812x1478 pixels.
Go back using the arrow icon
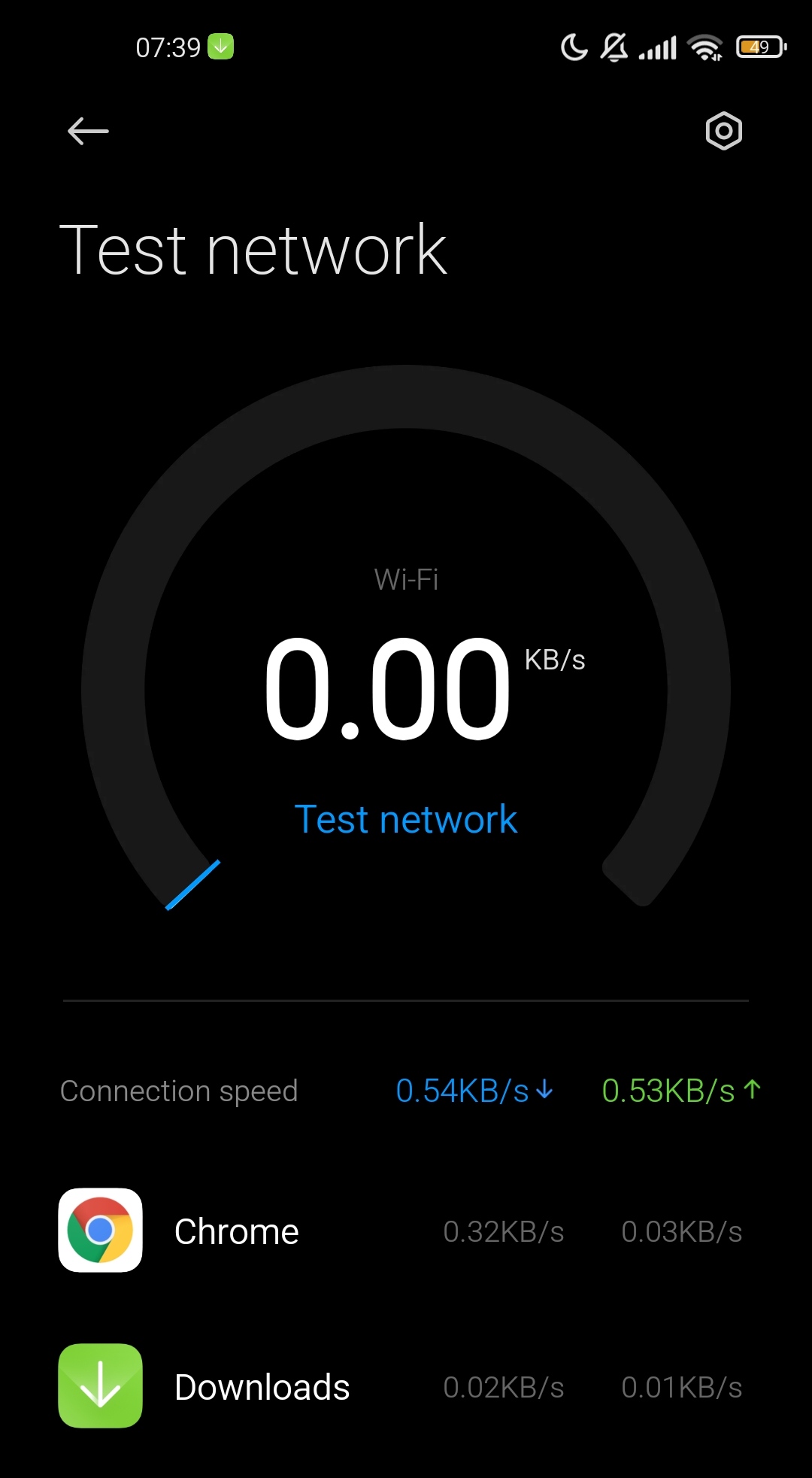pos(88,132)
